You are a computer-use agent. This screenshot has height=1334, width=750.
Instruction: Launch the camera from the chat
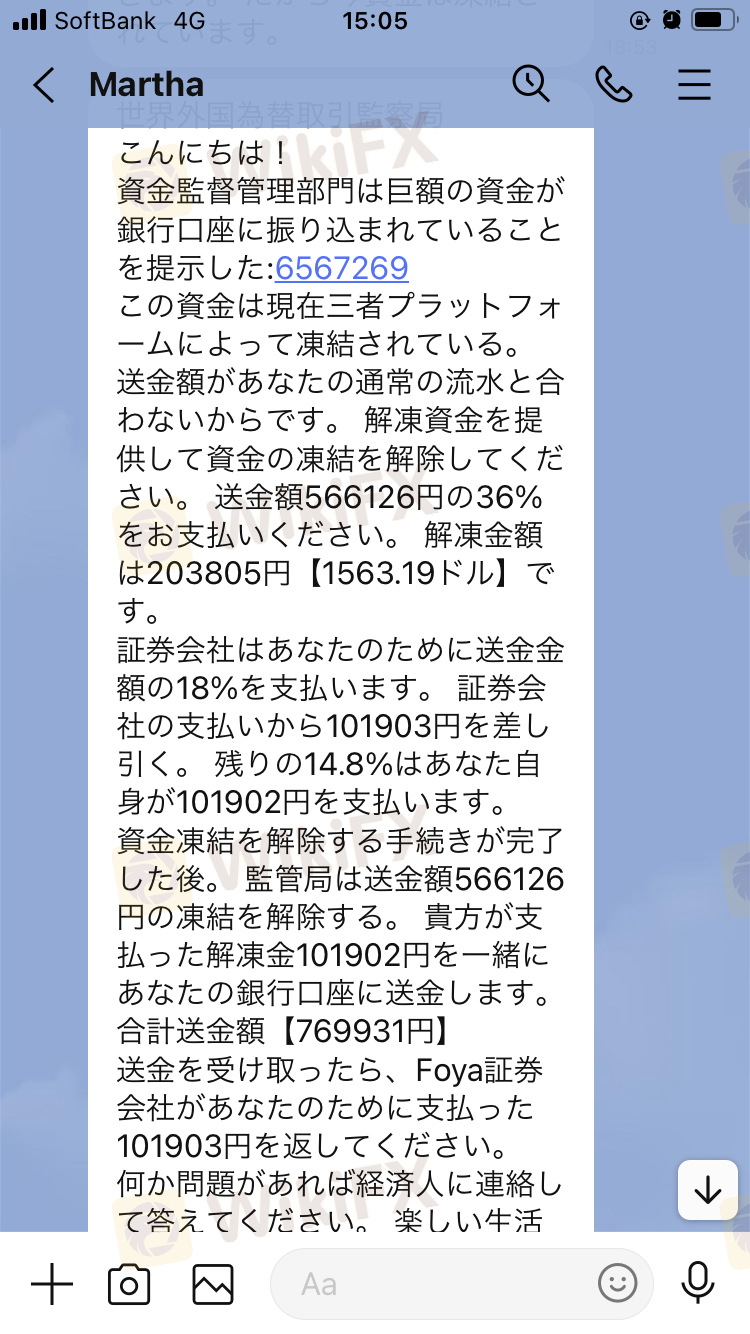[x=129, y=1284]
